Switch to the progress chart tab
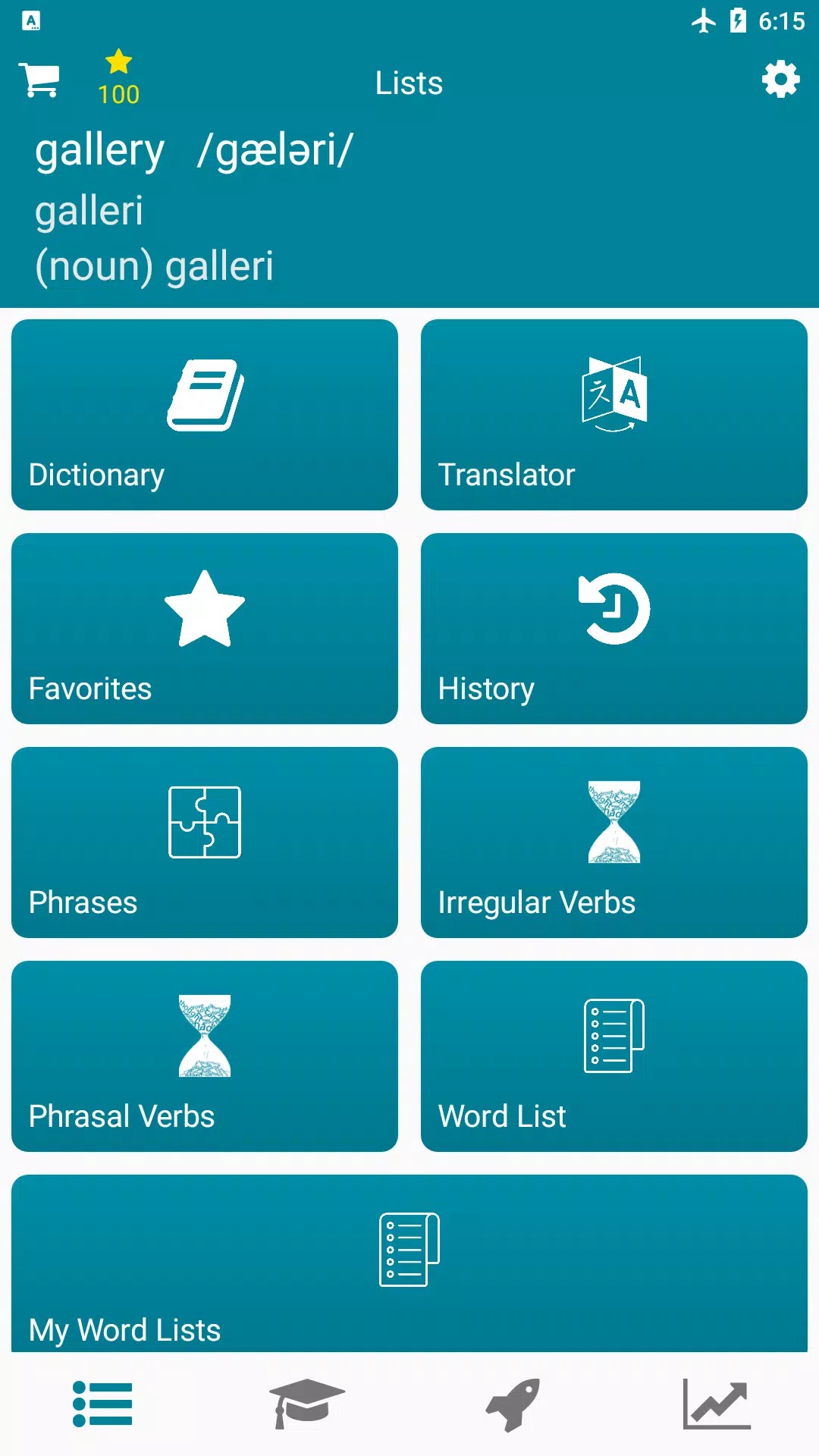Image resolution: width=819 pixels, height=1456 pixels. (x=717, y=1404)
